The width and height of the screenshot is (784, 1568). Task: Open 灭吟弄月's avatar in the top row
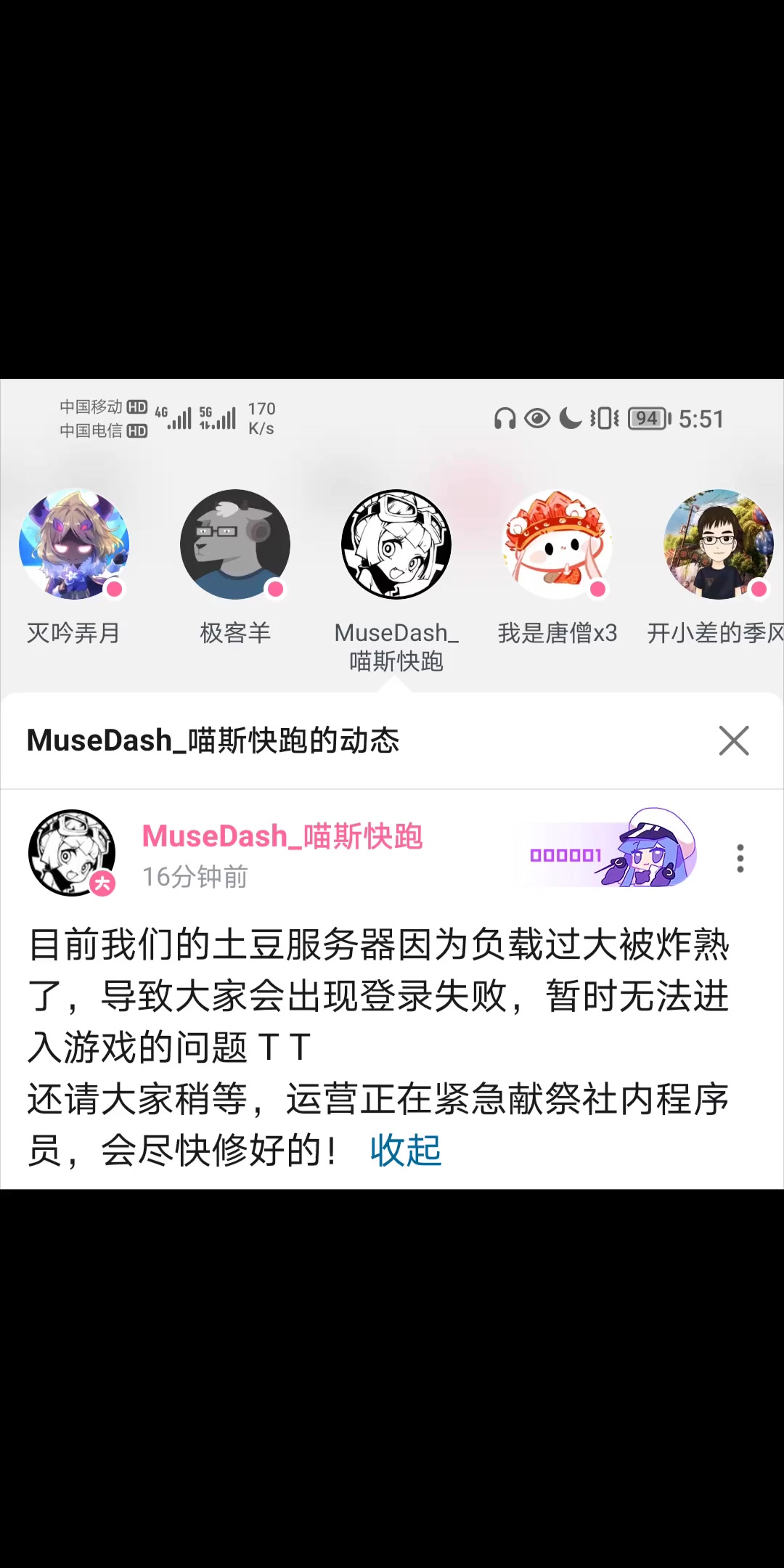[74, 544]
